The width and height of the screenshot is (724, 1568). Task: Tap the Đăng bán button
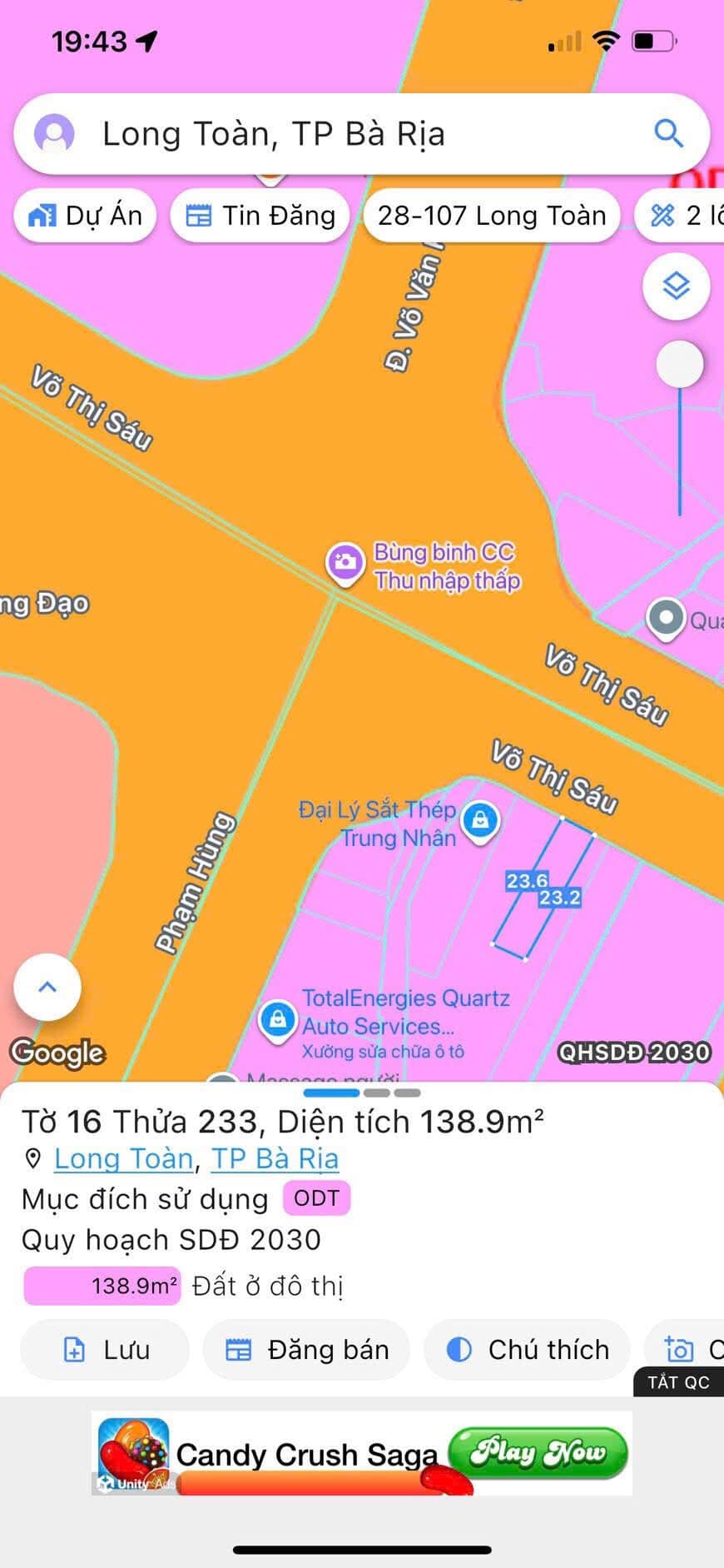(307, 1350)
